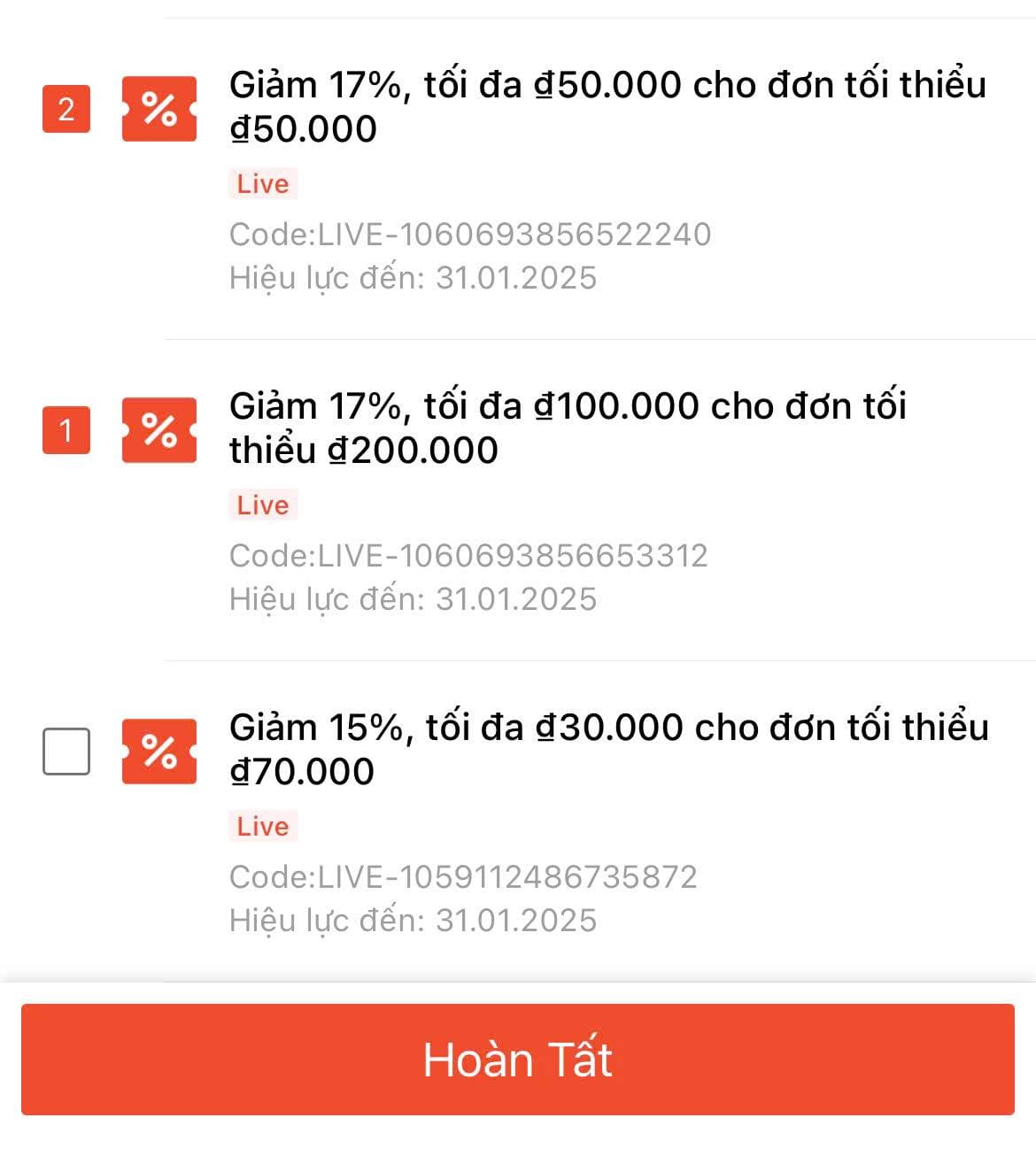This screenshot has height=1164, width=1036.
Task: Deselect the đ100.000 max discount voucher
Action: 66,430
